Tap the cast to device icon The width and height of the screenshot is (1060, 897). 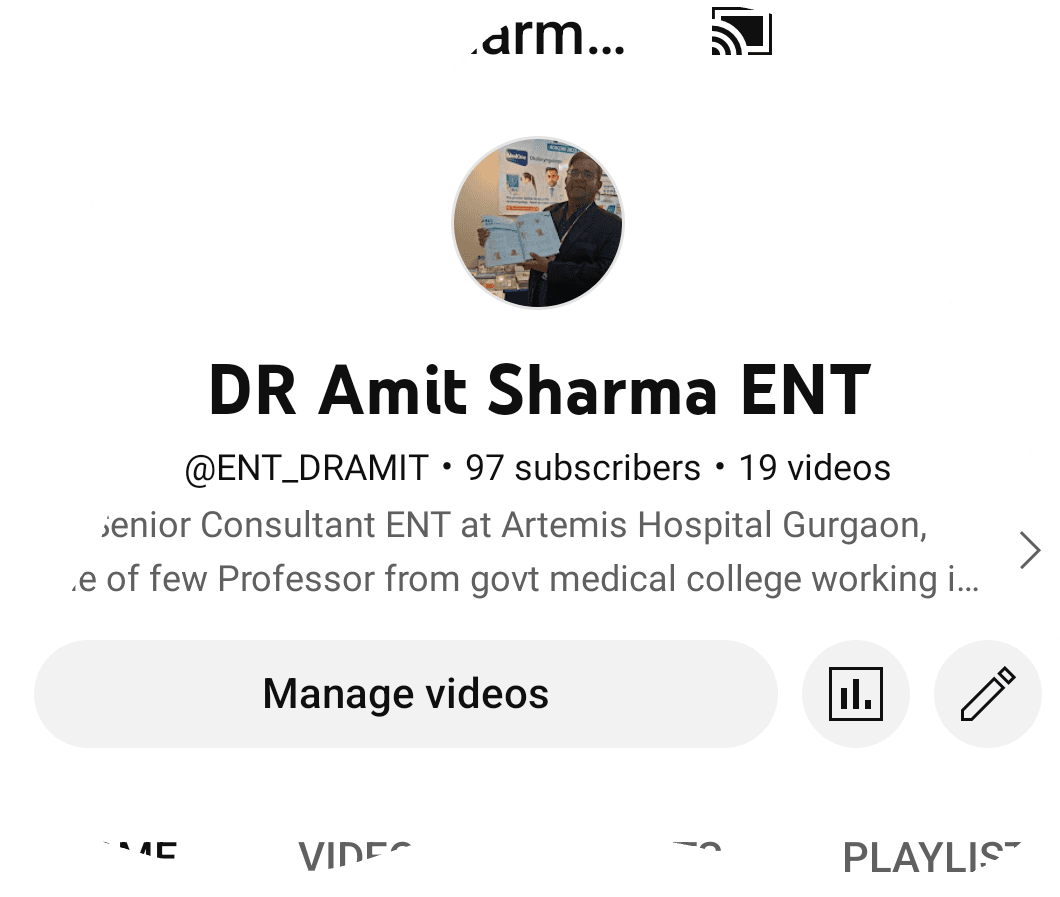click(742, 32)
